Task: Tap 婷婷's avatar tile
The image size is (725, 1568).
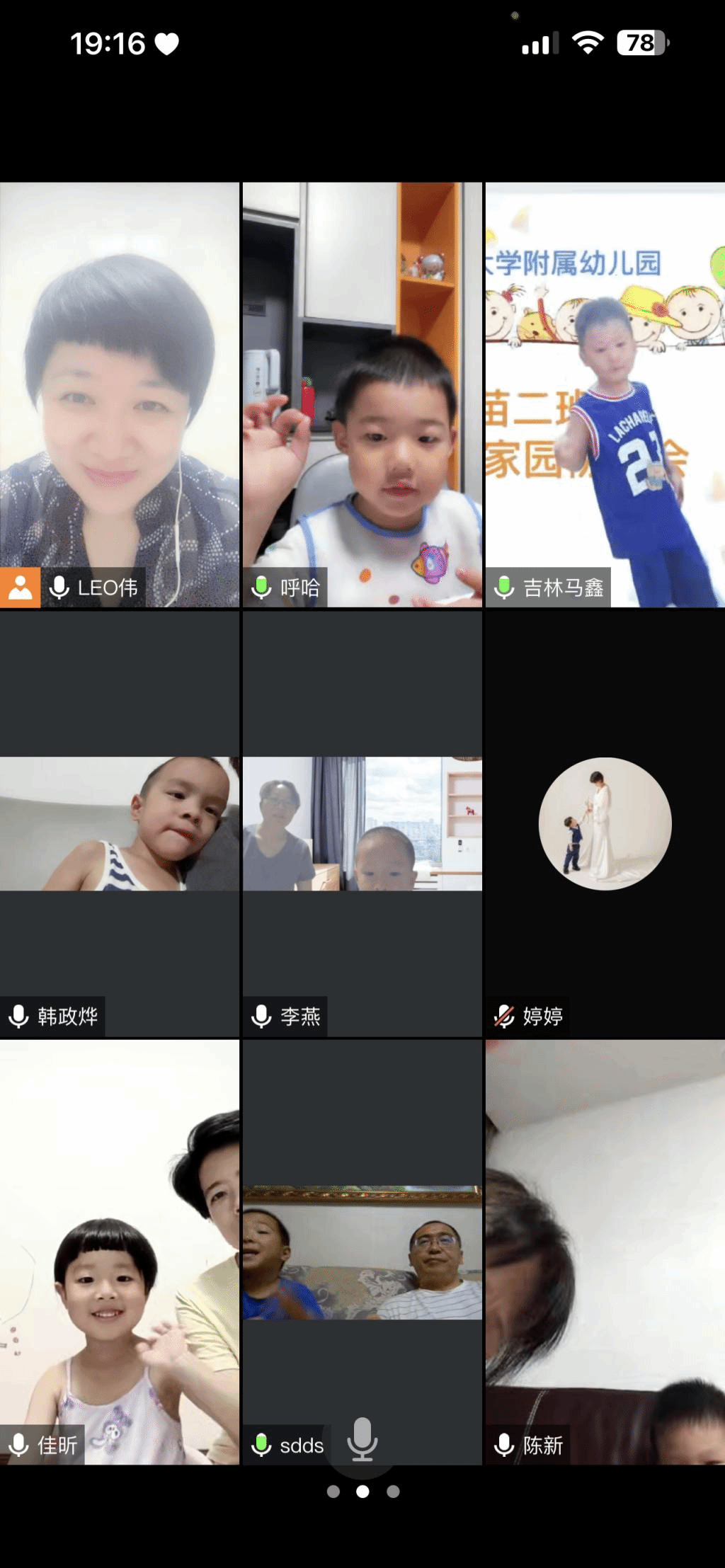Action: (x=605, y=823)
